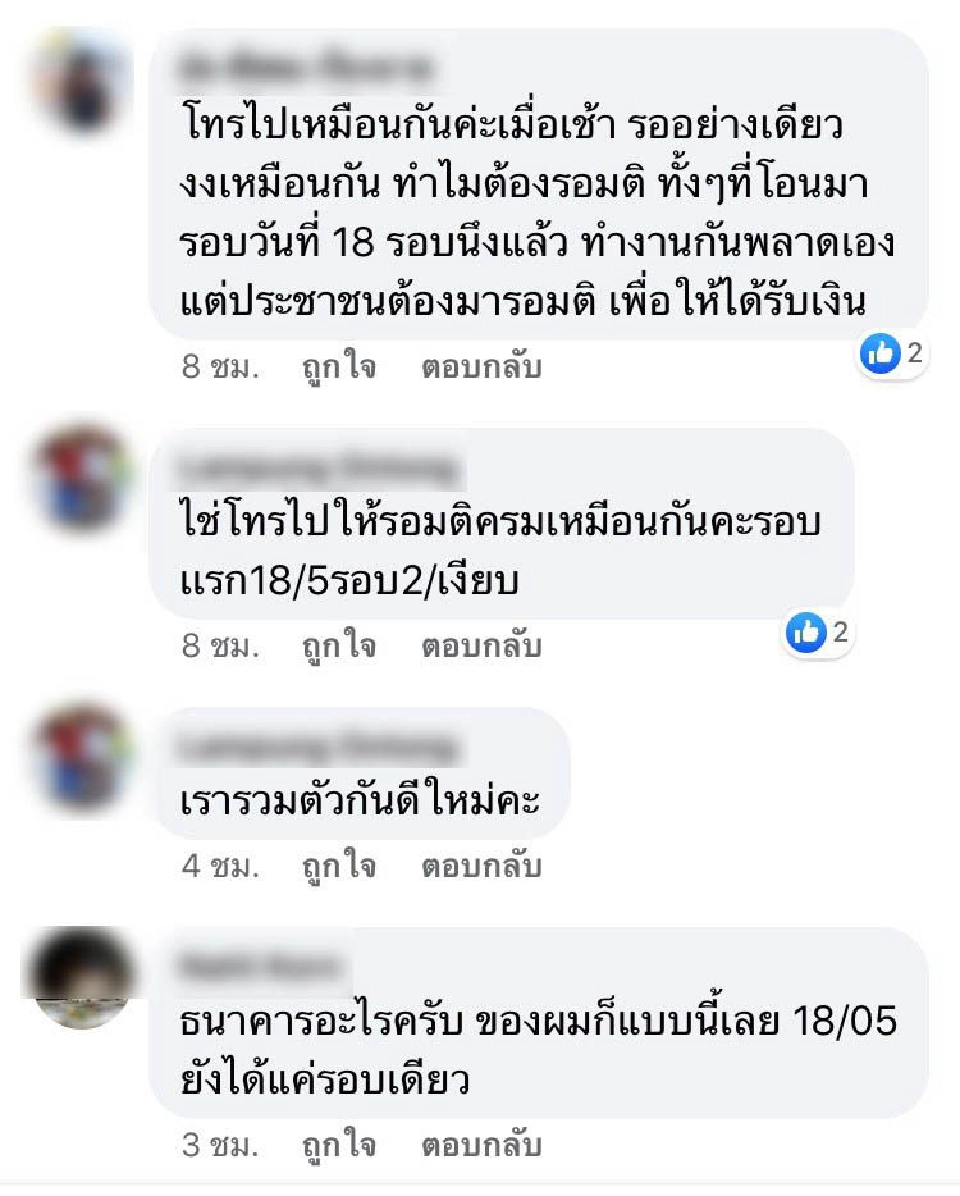This screenshot has height=1196, width=960.
Task: Click the '4 ชม.' timestamp link
Action: click(218, 866)
